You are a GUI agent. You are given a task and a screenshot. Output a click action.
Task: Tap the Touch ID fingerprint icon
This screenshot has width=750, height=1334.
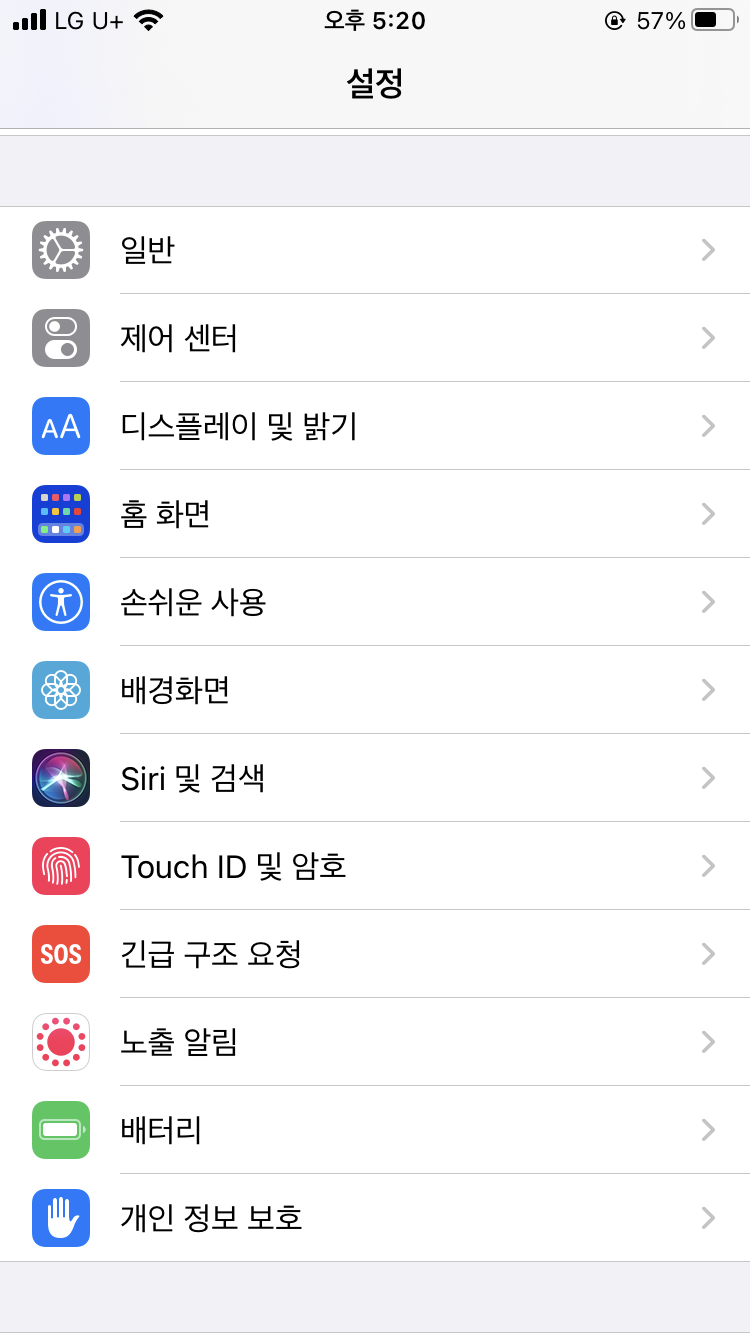click(60, 866)
